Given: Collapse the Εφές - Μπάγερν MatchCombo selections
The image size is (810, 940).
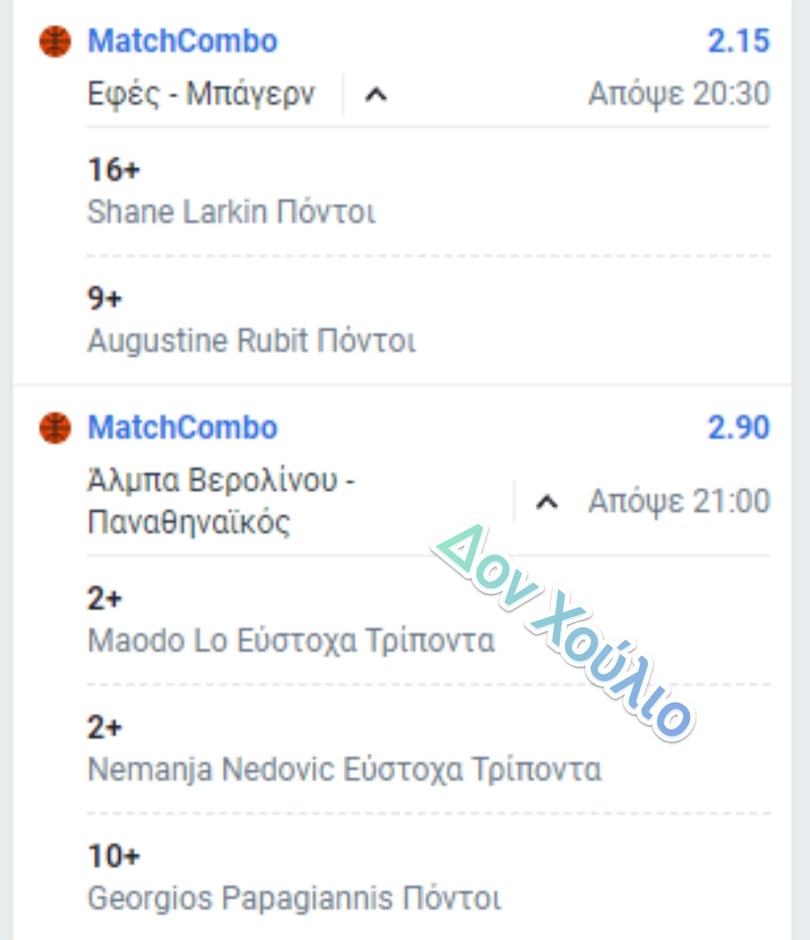Looking at the screenshot, I should pyautogui.click(x=375, y=96).
